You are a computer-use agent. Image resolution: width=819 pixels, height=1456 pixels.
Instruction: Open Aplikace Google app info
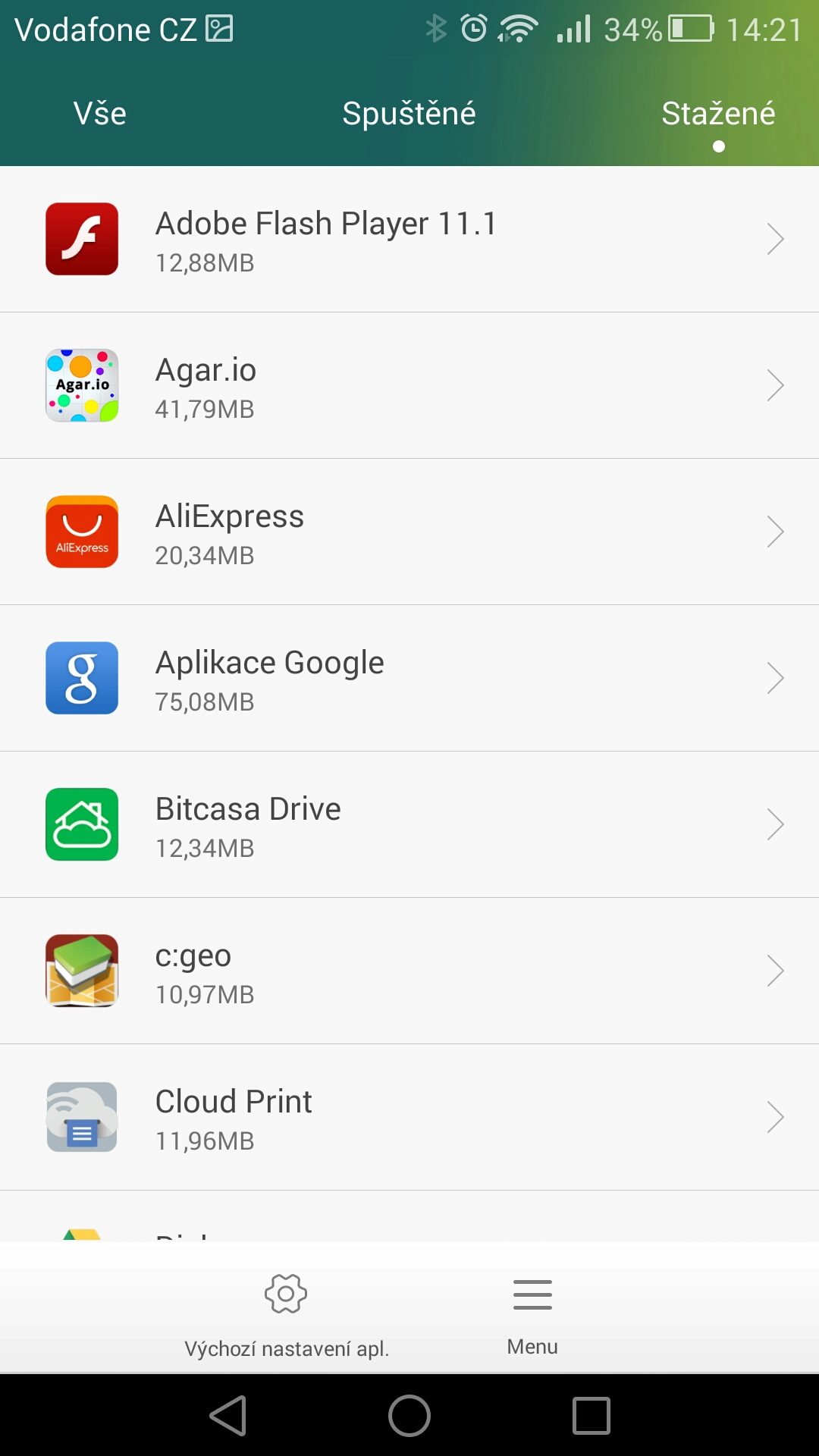(409, 678)
